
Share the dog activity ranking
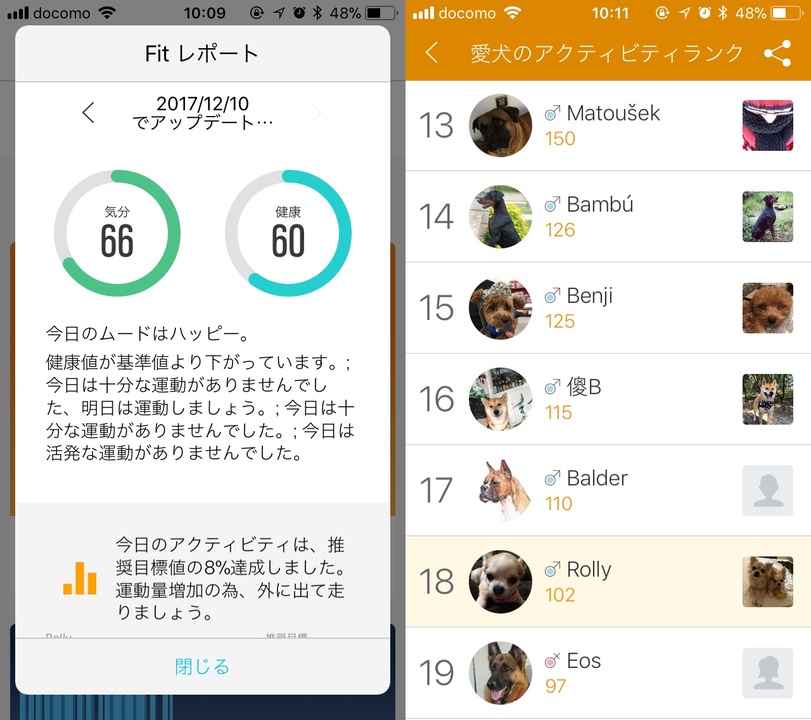coord(777,53)
